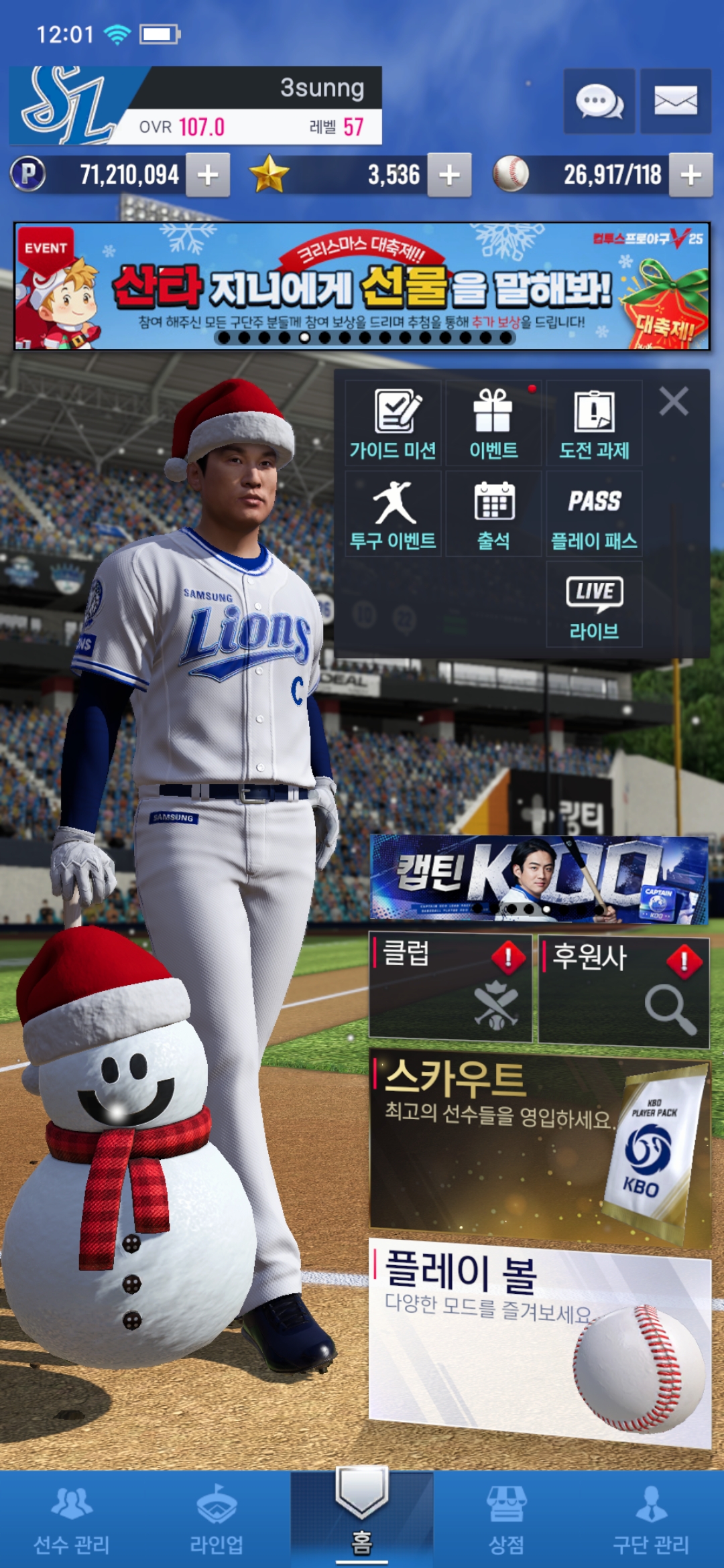Start 플레이 볼 (Play Ball)
This screenshot has height=1568, width=724.
(540, 1340)
